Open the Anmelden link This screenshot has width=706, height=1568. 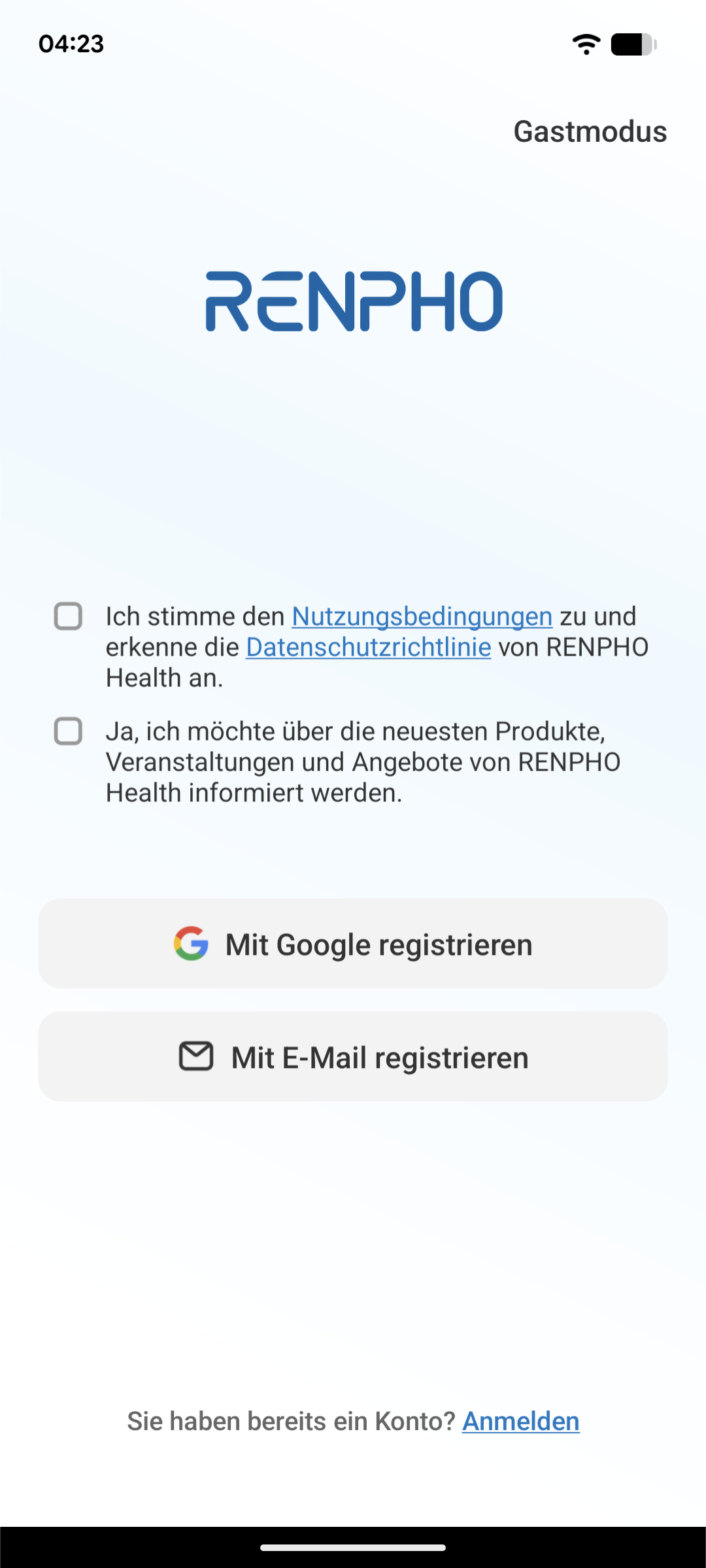pyautogui.click(x=520, y=1421)
